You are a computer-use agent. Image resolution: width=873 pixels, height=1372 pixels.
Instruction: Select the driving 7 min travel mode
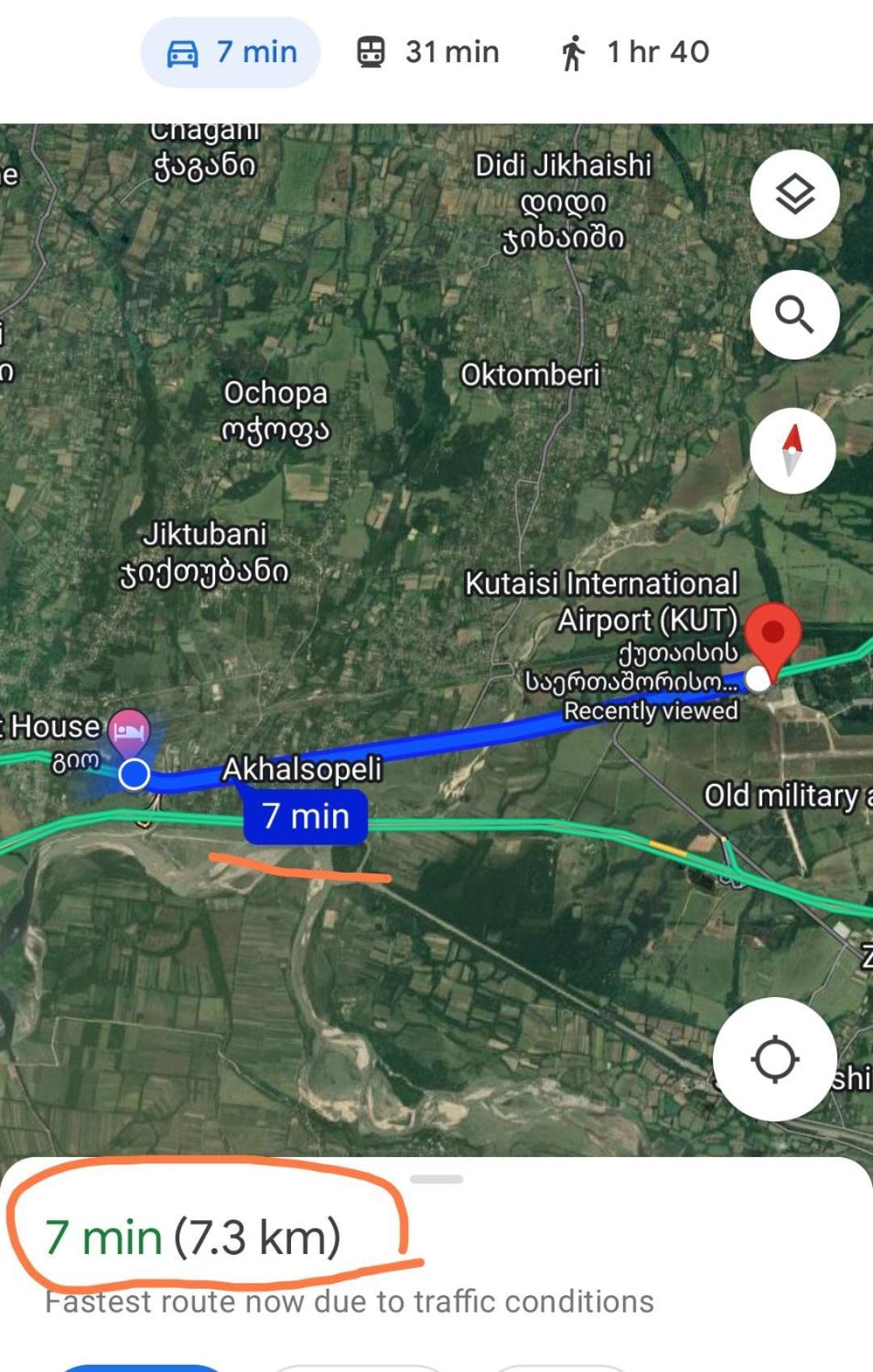pos(231,53)
